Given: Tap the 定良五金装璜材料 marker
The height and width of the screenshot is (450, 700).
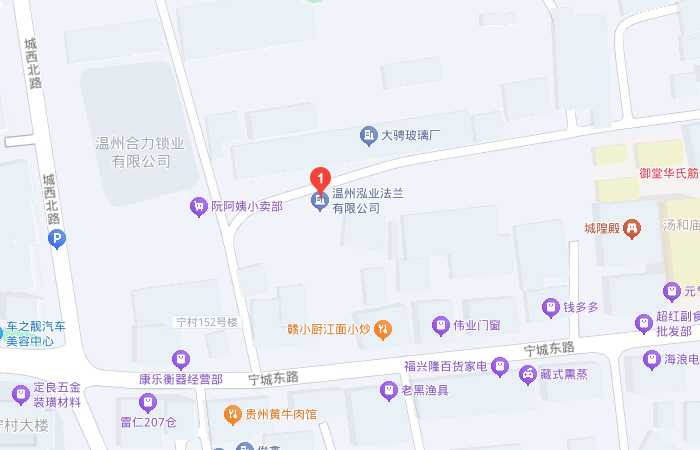Looking at the screenshot, I should [x=20, y=394].
